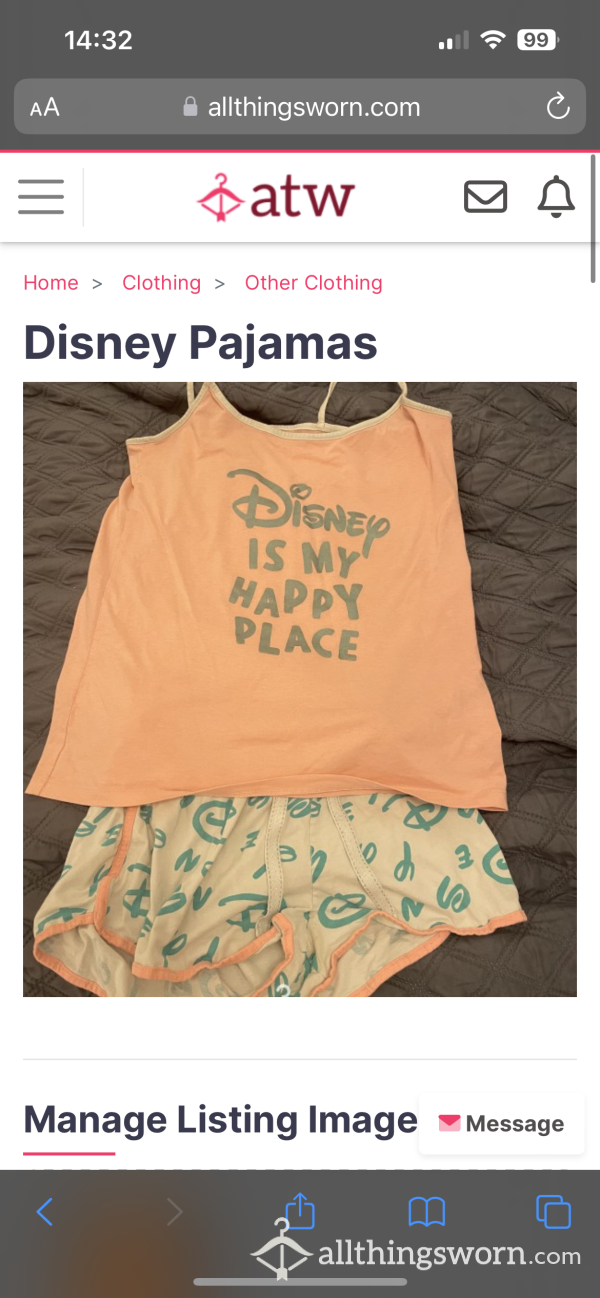Open the Clothing breadcrumb link

click(161, 283)
